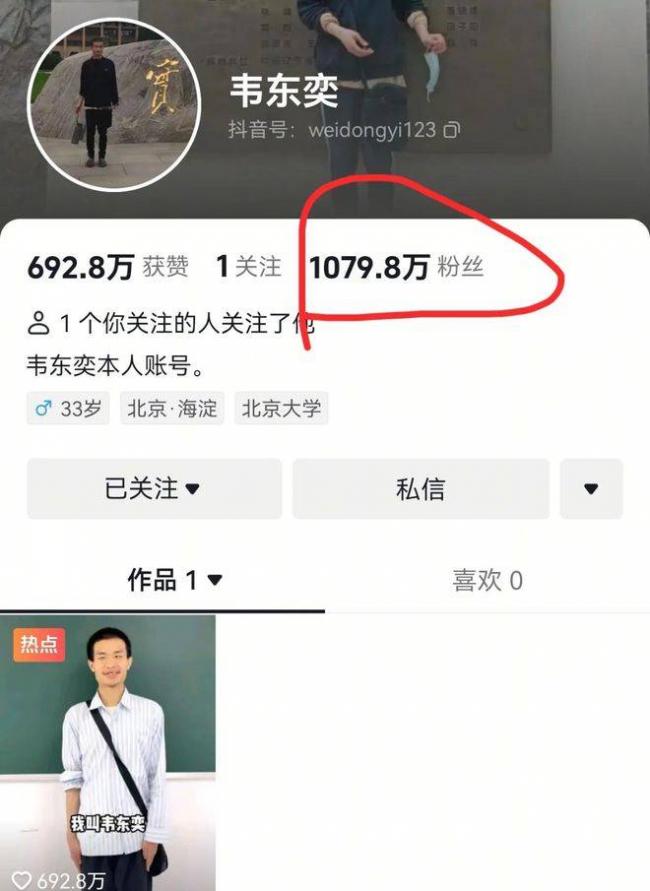Send a private message via 私信
650x891 pixels.
click(x=420, y=489)
